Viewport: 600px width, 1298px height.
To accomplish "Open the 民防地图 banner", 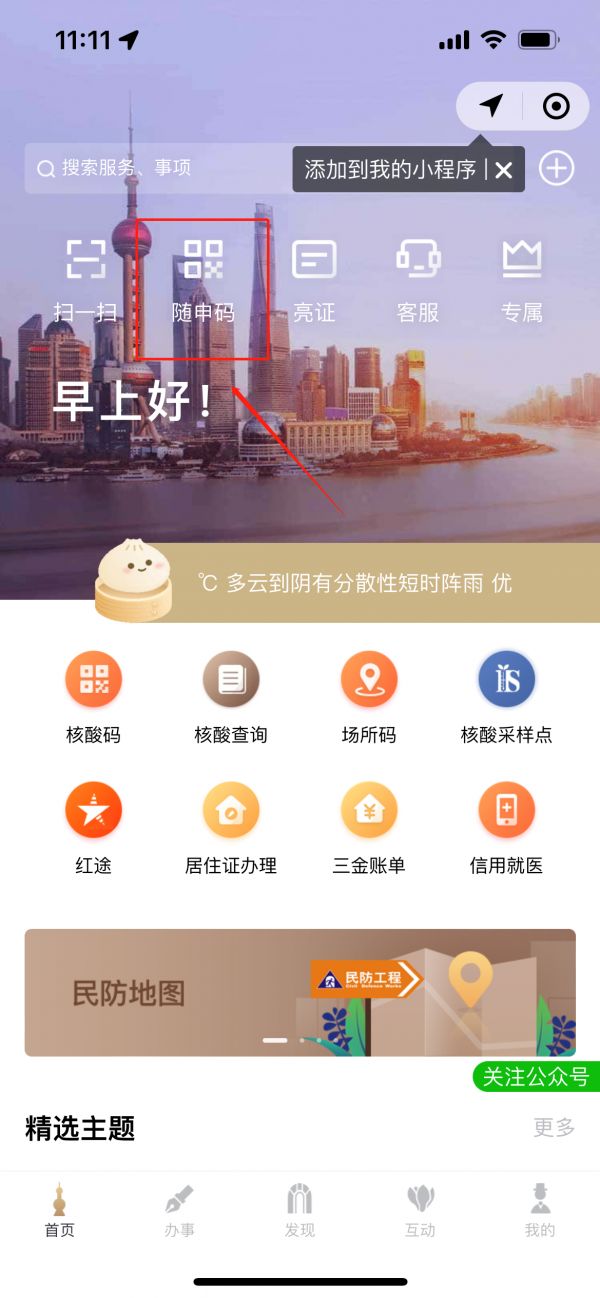I will (300, 992).
